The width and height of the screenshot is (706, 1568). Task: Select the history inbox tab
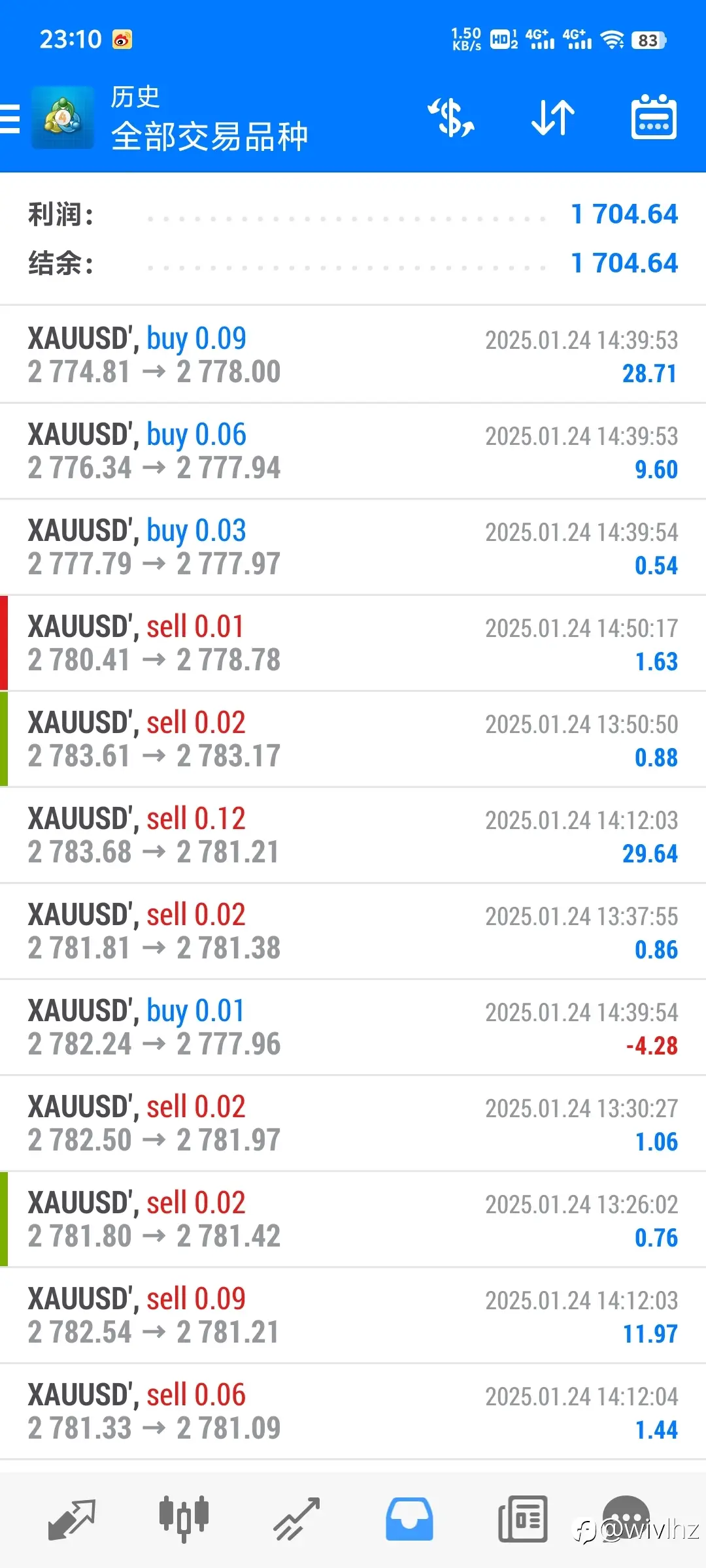[409, 1520]
